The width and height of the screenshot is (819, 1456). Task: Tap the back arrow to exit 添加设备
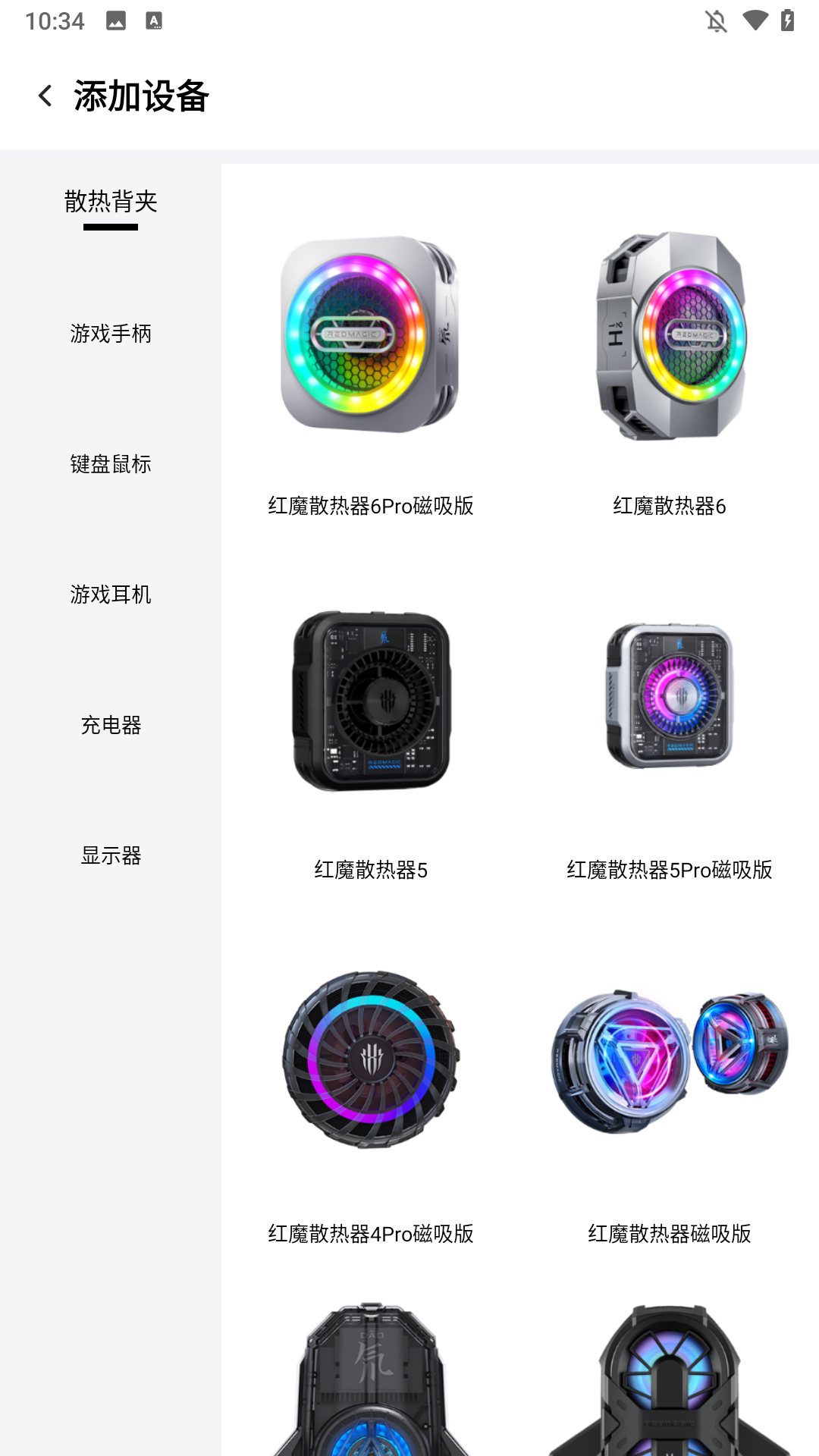point(45,95)
